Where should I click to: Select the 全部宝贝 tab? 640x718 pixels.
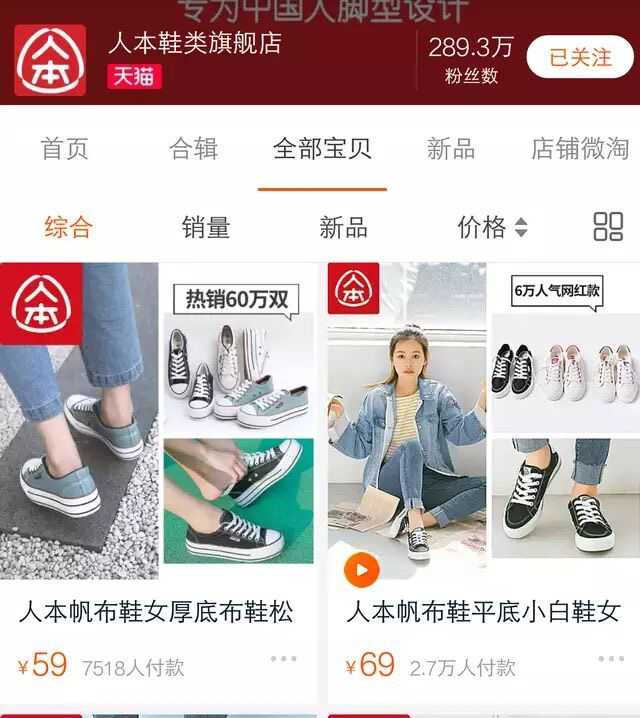pyautogui.click(x=322, y=149)
